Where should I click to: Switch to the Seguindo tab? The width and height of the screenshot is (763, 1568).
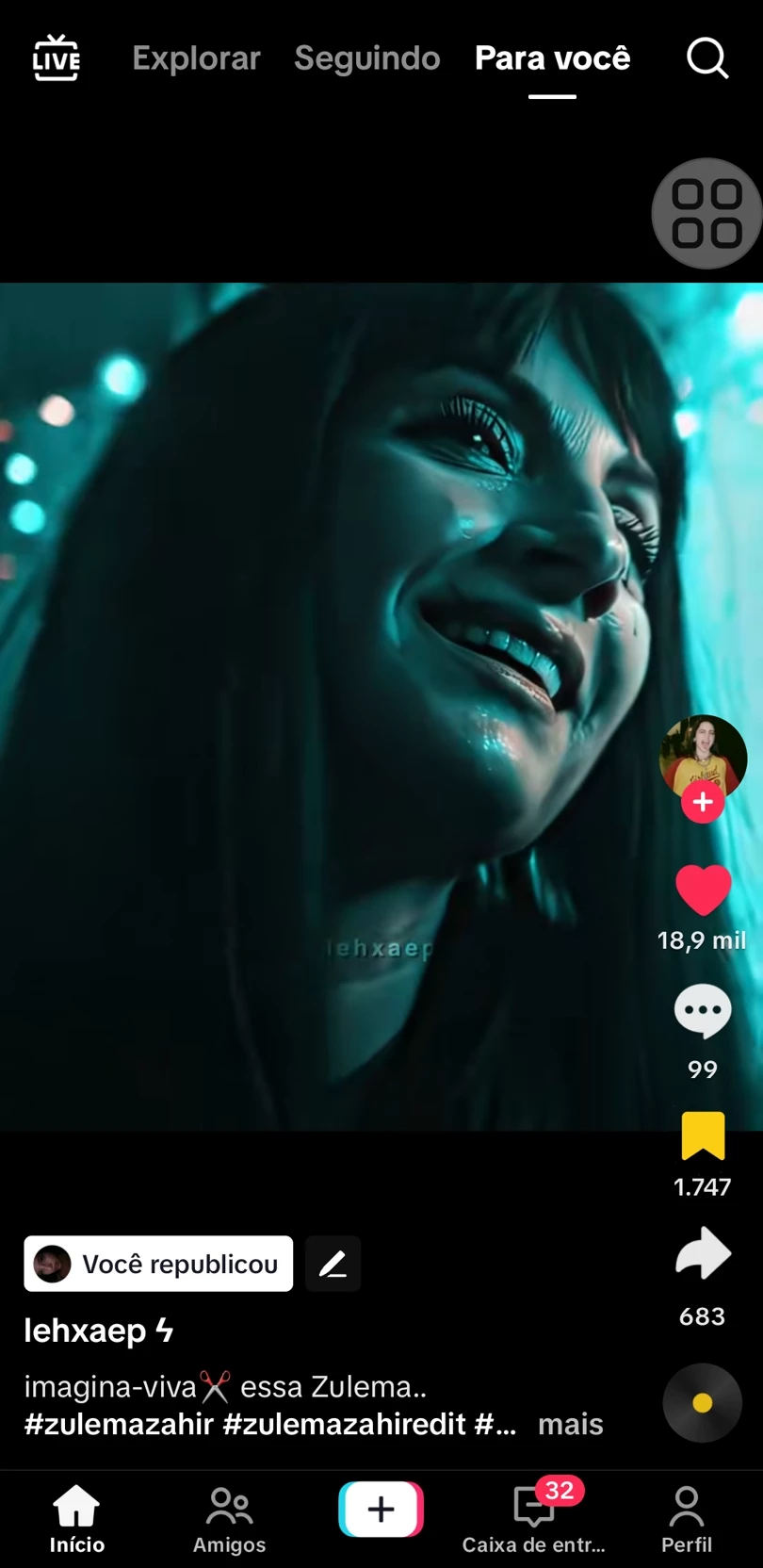tap(366, 58)
